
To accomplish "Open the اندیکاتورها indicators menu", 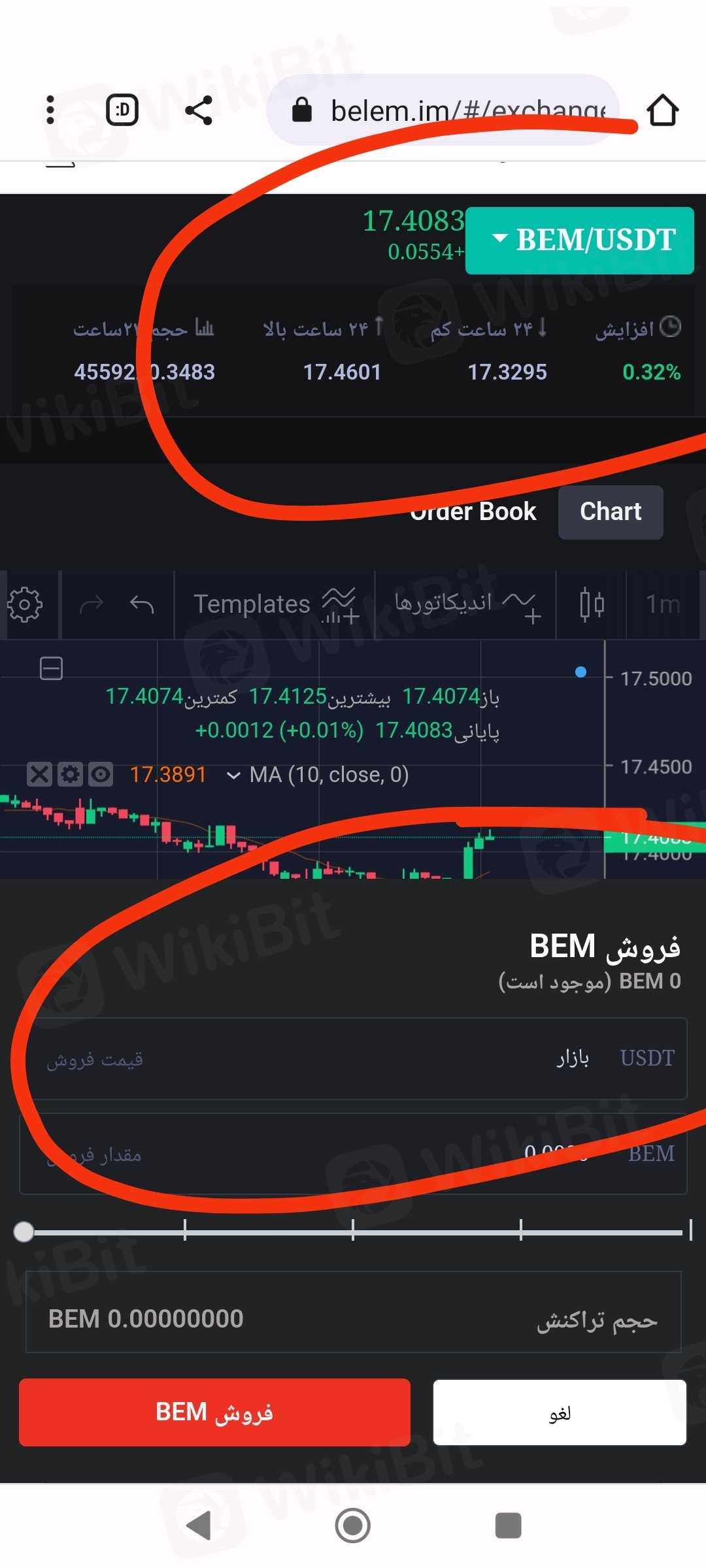I will click(x=465, y=604).
